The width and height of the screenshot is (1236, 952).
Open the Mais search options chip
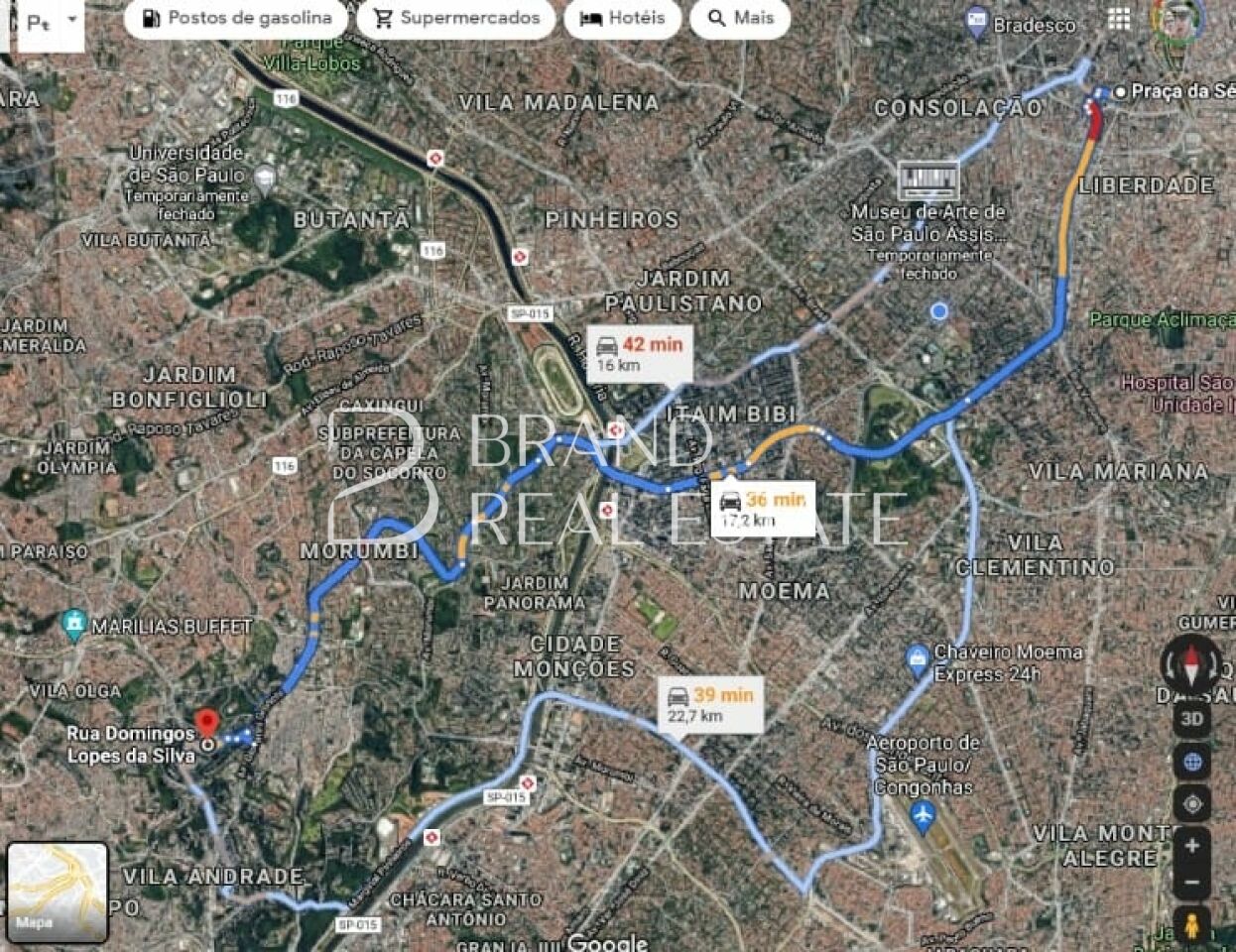tap(740, 18)
